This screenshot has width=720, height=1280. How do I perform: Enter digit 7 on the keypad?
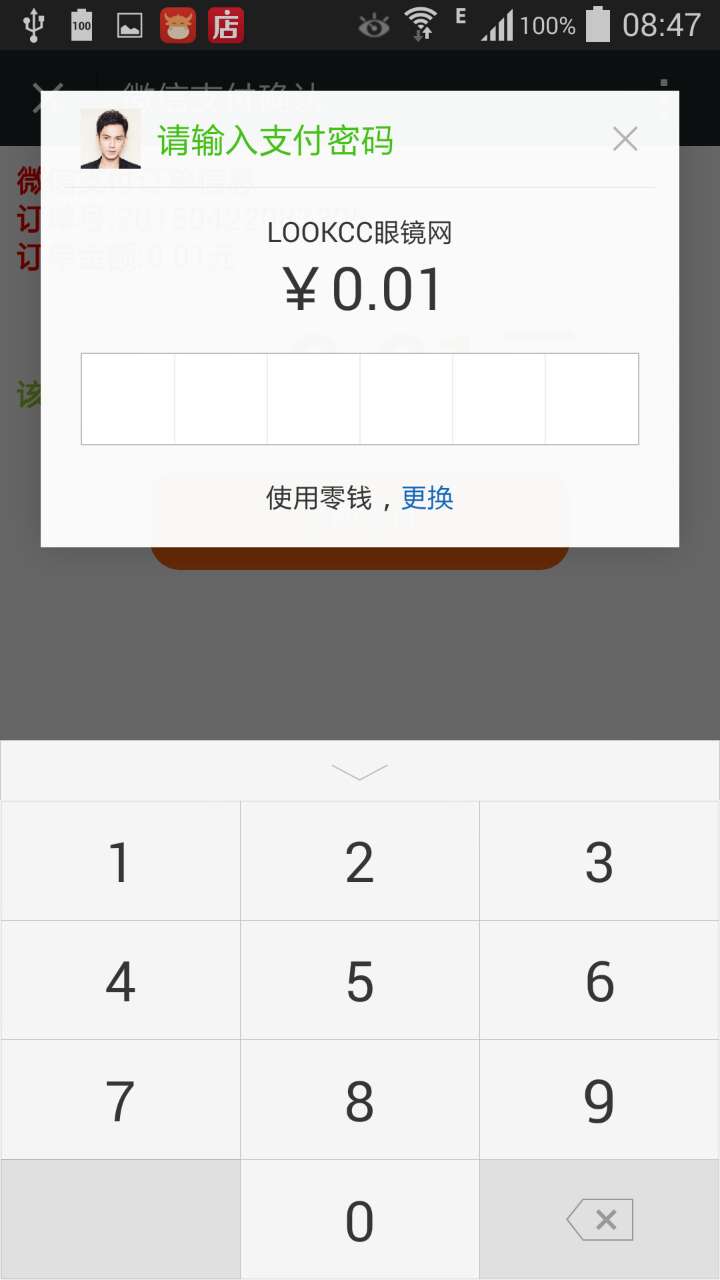[x=120, y=1100]
